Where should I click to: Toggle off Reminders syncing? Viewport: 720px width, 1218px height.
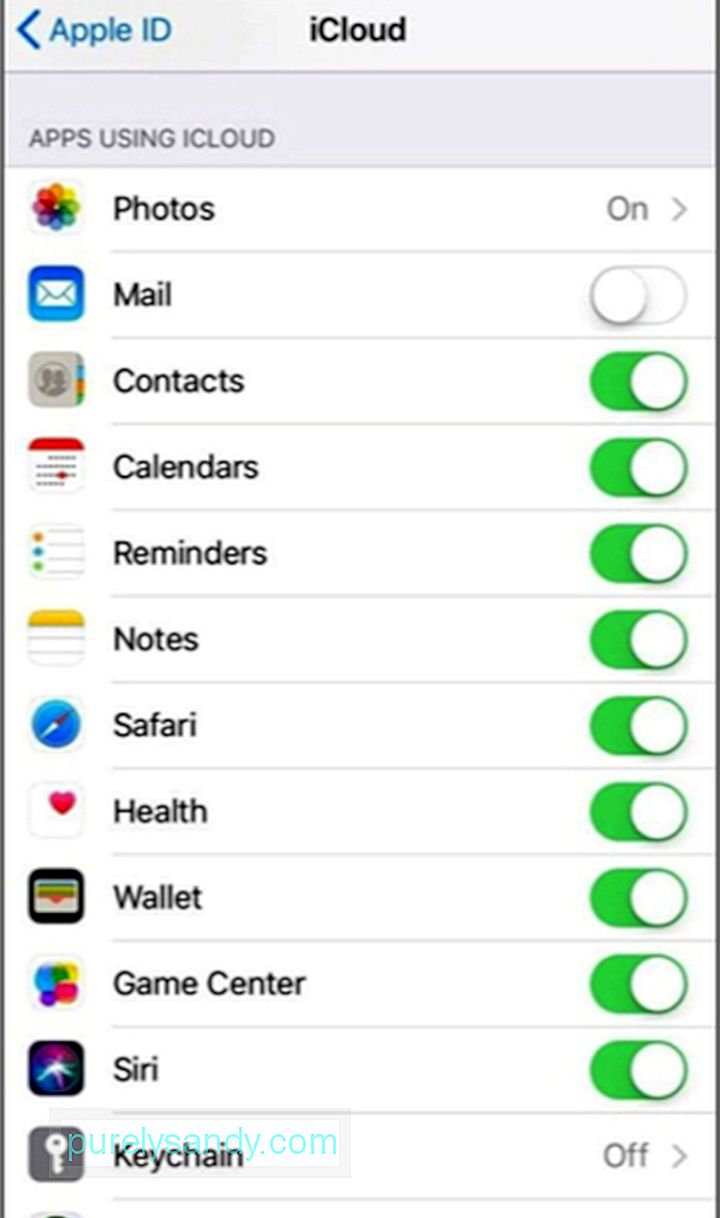click(638, 554)
